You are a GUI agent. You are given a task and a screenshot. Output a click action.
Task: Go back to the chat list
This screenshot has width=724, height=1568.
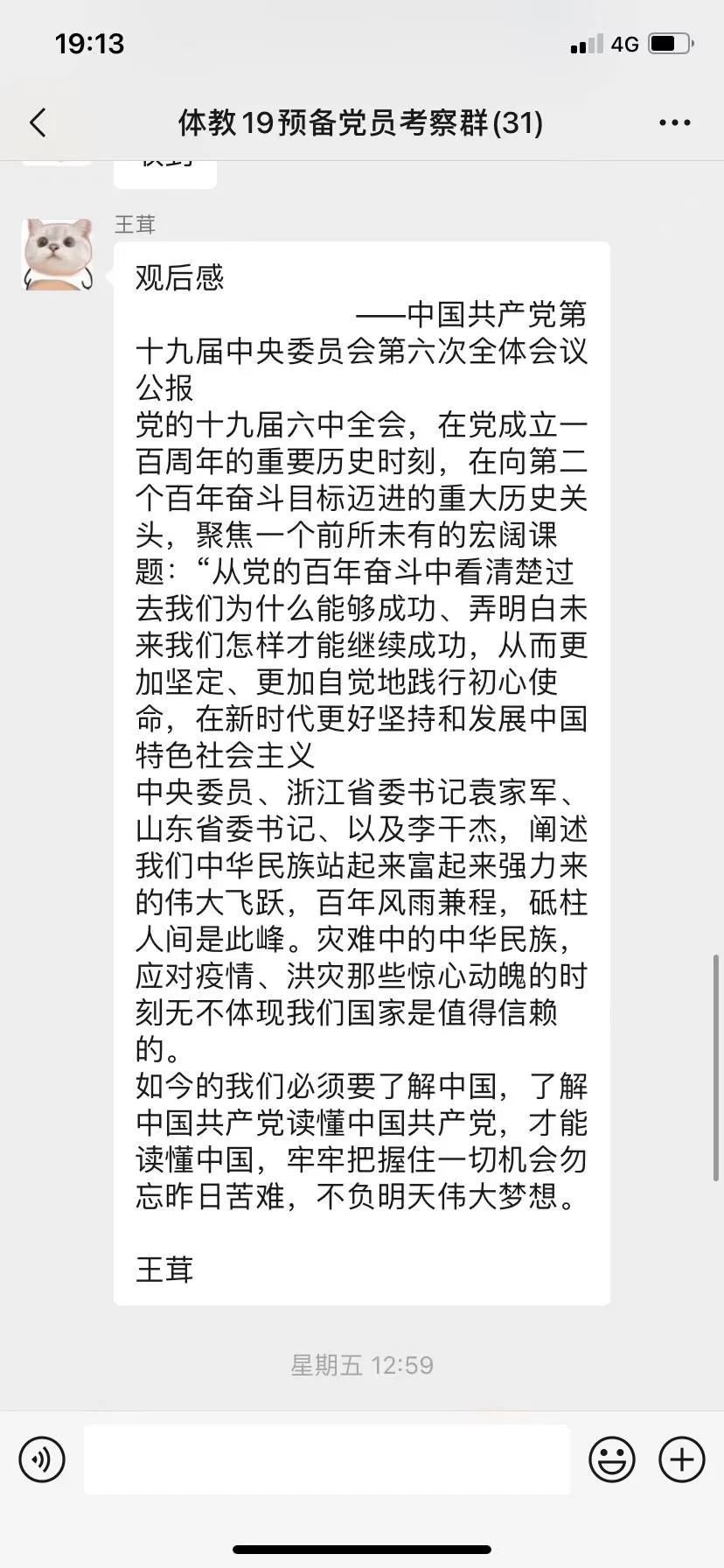(38, 123)
